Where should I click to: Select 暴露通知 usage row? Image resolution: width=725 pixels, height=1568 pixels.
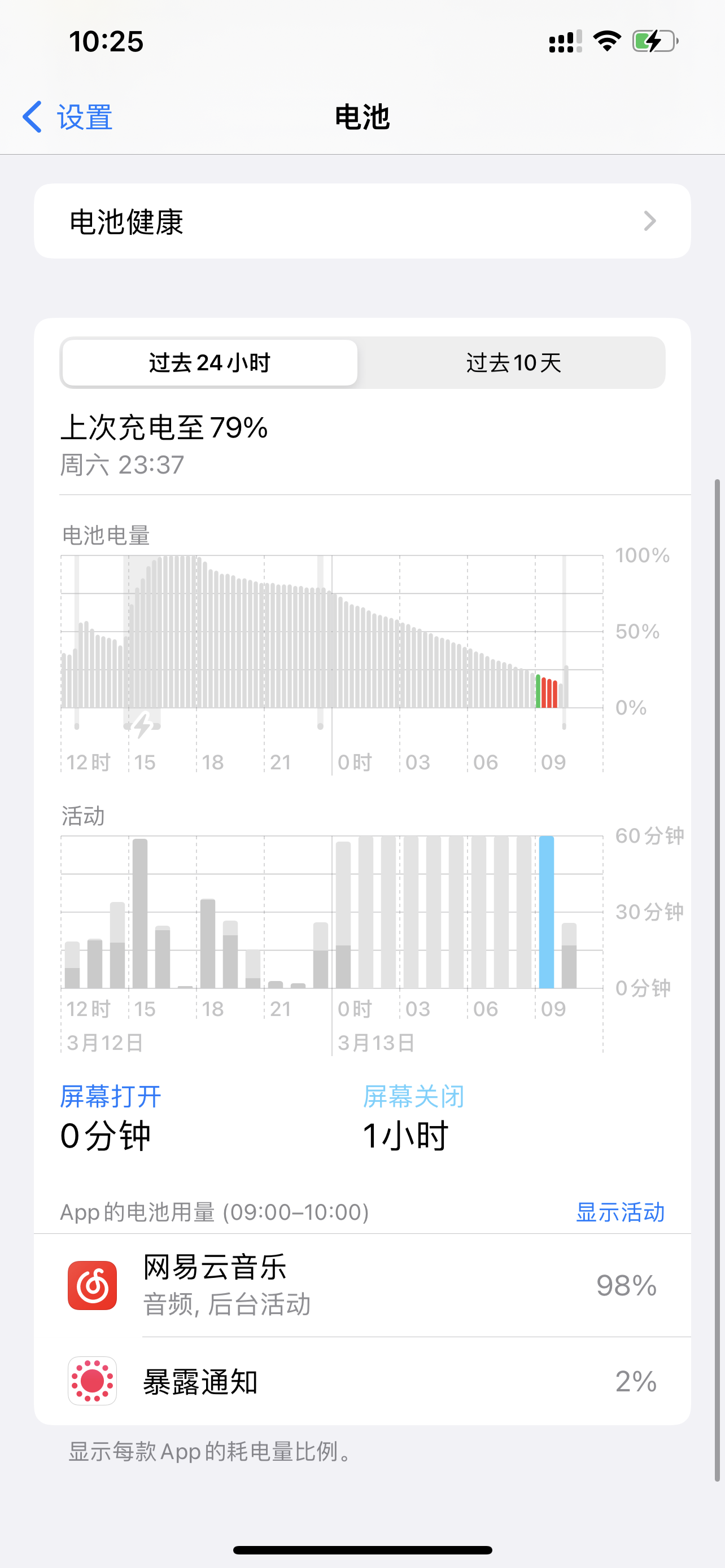click(362, 1381)
